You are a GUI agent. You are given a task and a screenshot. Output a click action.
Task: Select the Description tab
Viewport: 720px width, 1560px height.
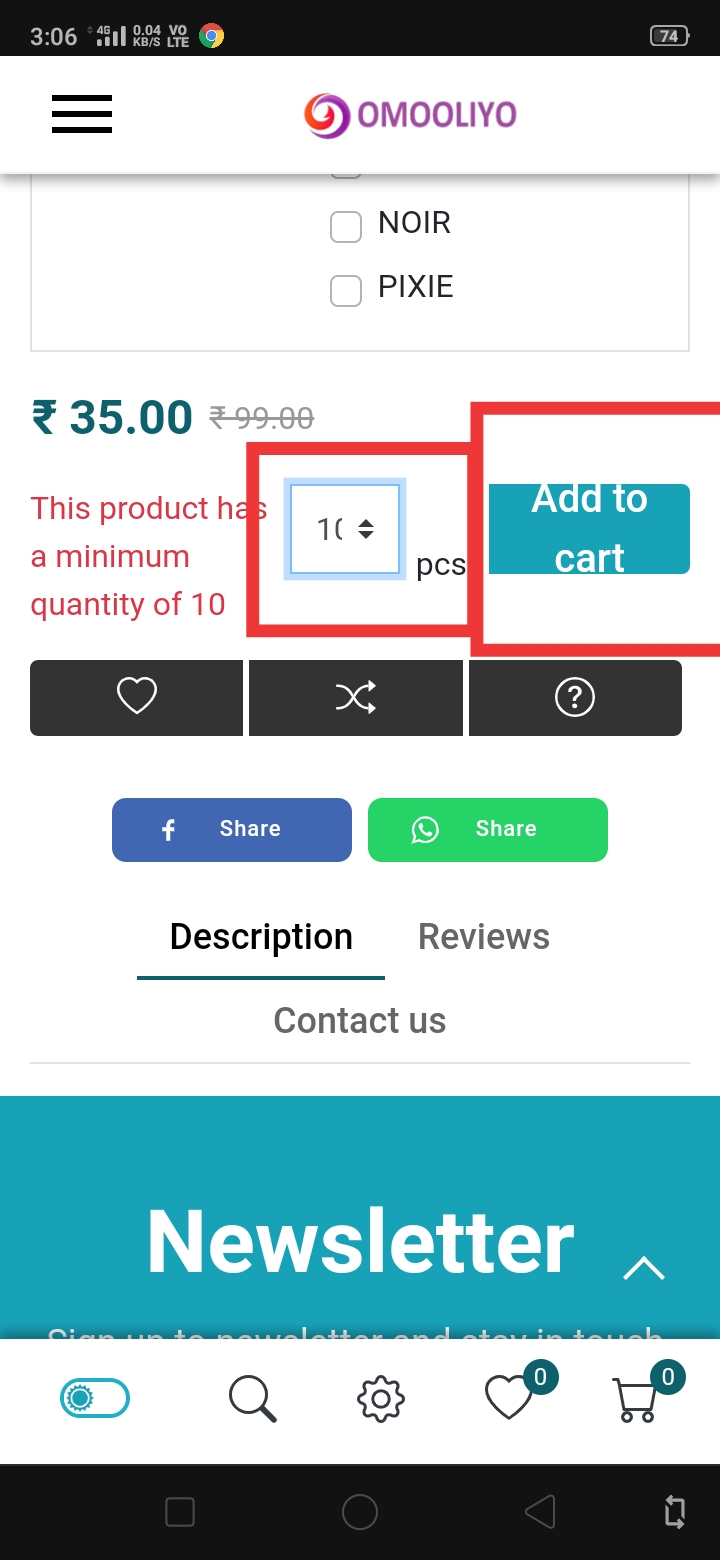click(261, 937)
